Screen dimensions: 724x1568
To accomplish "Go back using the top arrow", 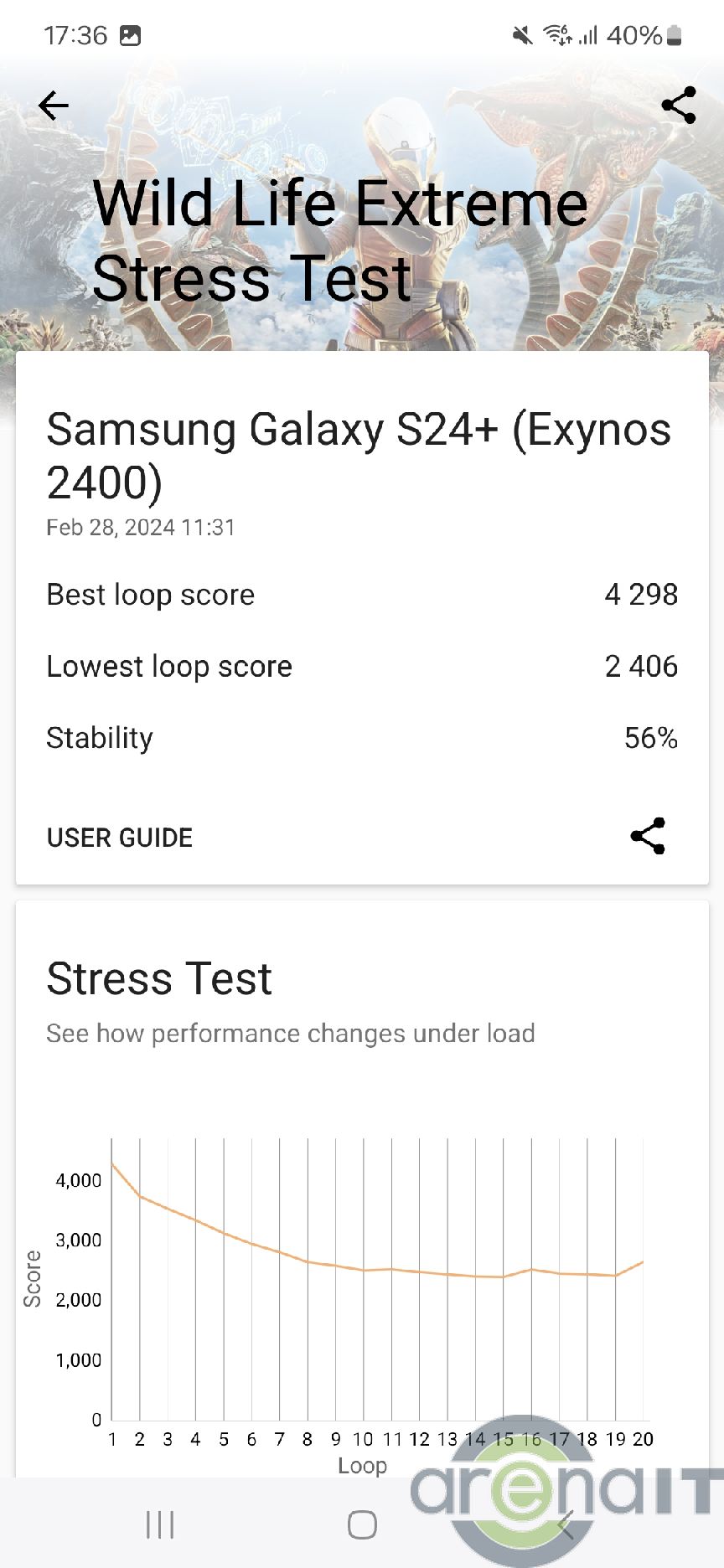I will pyautogui.click(x=54, y=106).
